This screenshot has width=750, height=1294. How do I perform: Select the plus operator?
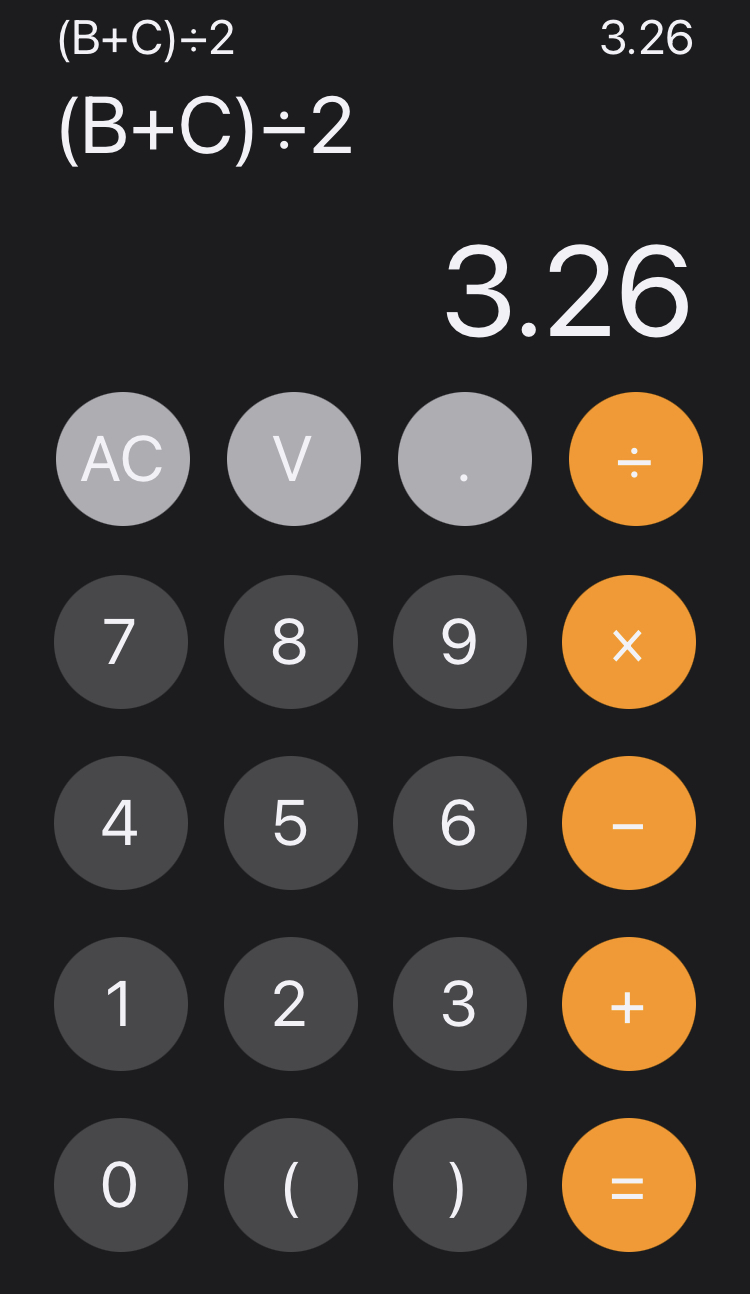pyautogui.click(x=629, y=1004)
